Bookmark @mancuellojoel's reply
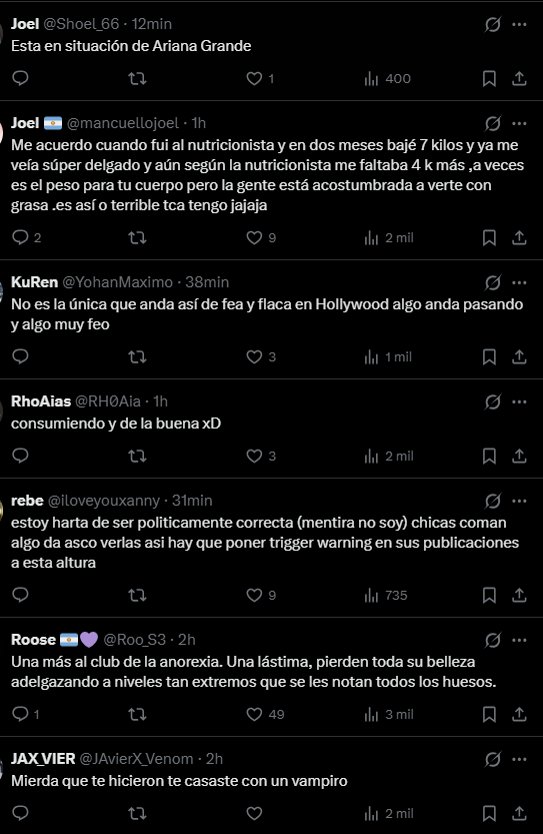The height and width of the screenshot is (834, 543). 489,238
